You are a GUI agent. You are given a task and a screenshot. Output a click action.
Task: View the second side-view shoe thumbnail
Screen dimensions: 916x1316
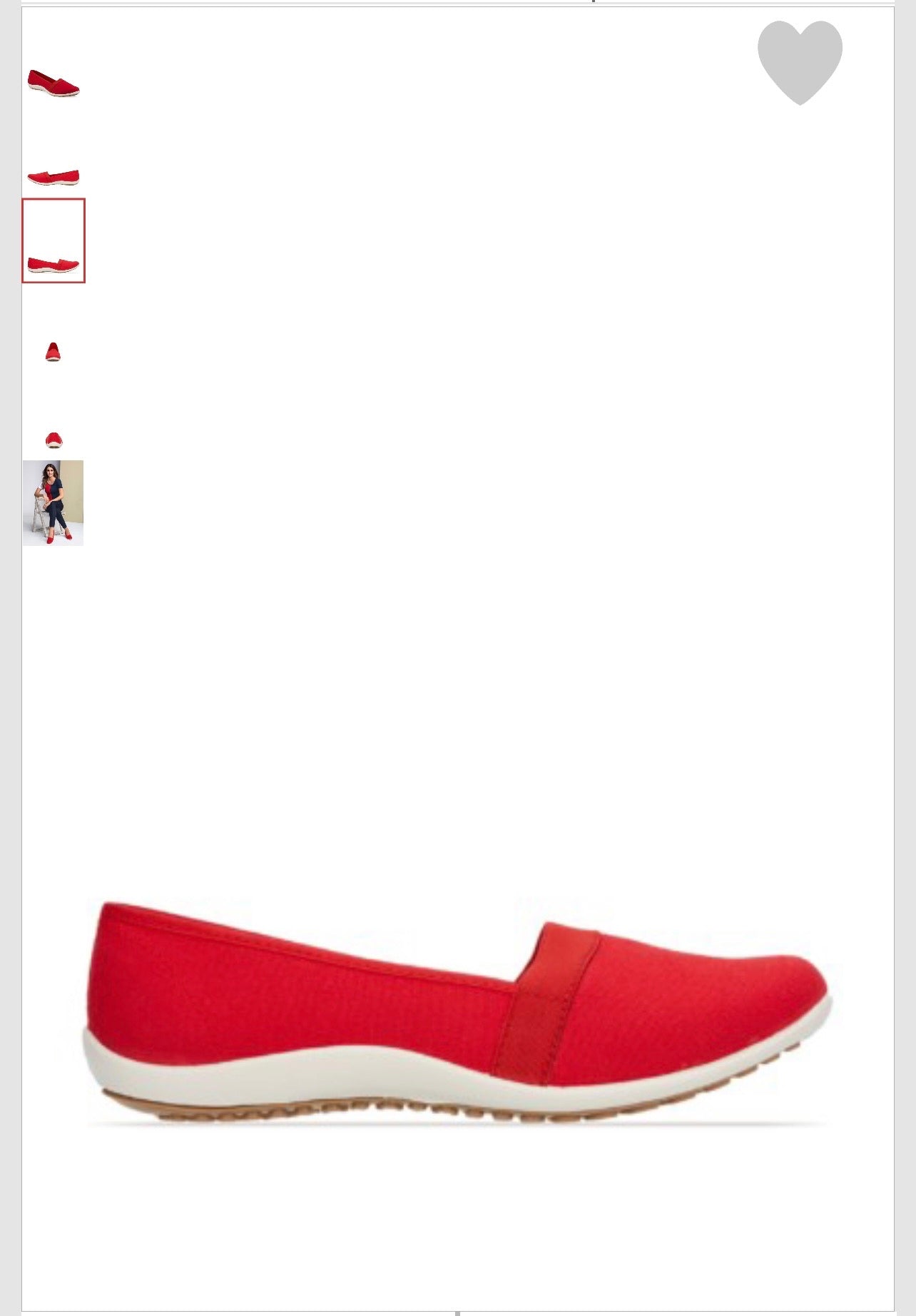[54, 175]
